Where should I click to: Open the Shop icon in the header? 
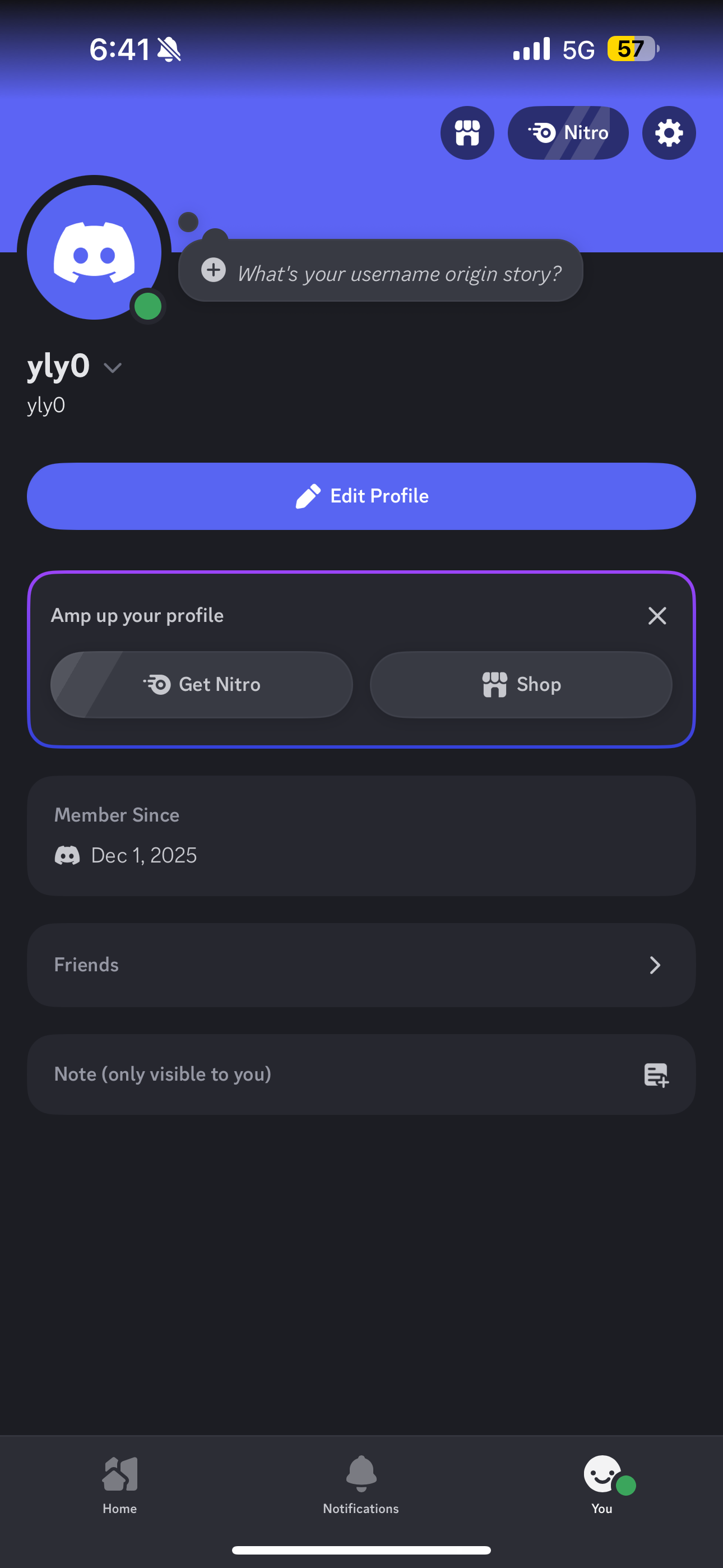[467, 133]
